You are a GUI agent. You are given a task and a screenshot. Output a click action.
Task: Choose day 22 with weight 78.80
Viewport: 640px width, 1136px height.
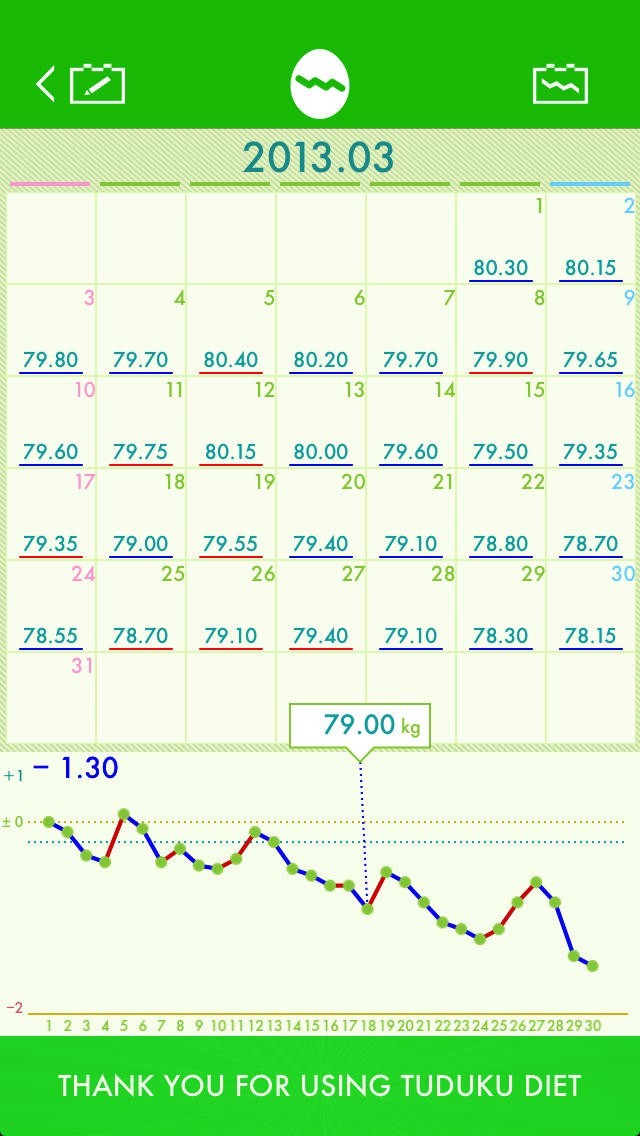click(x=501, y=516)
